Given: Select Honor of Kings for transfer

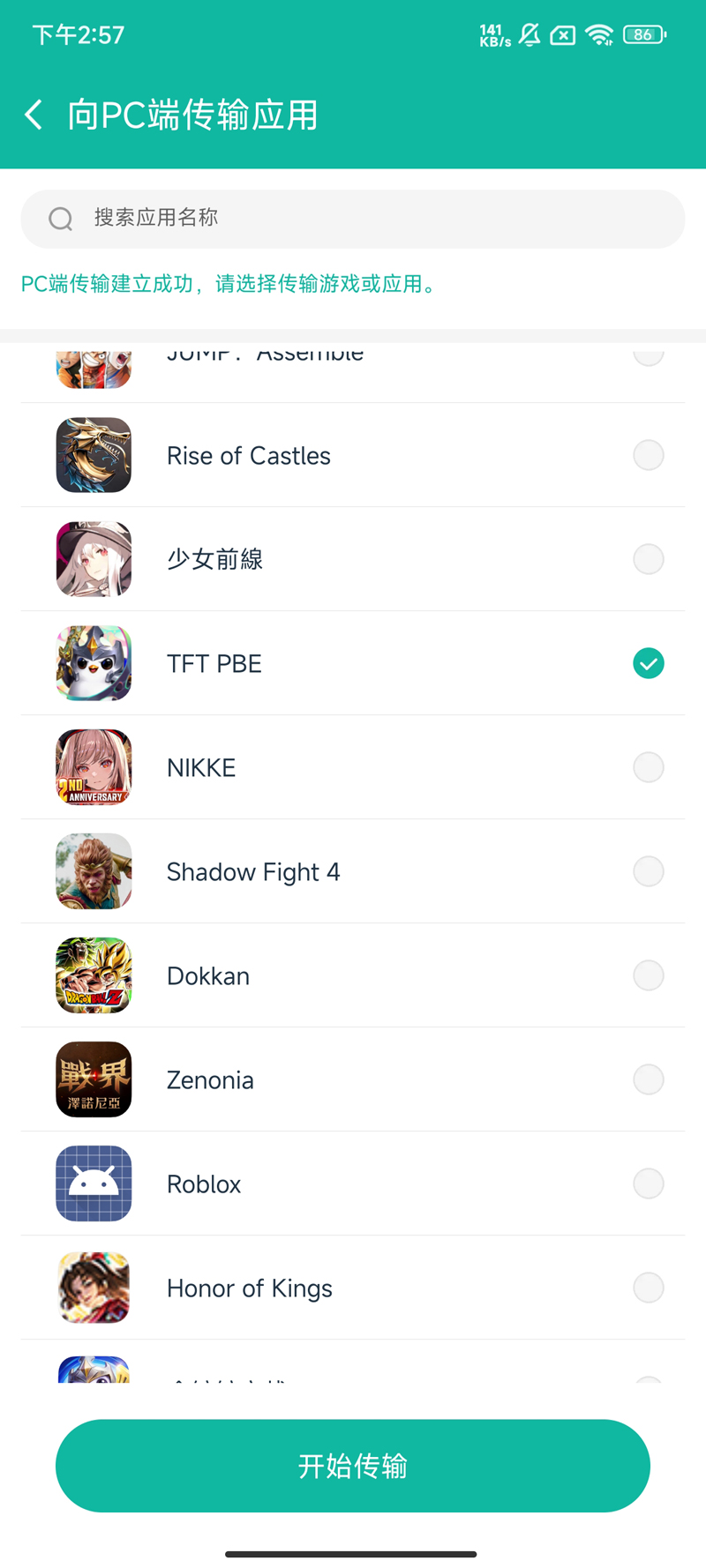Looking at the screenshot, I should (x=649, y=1288).
